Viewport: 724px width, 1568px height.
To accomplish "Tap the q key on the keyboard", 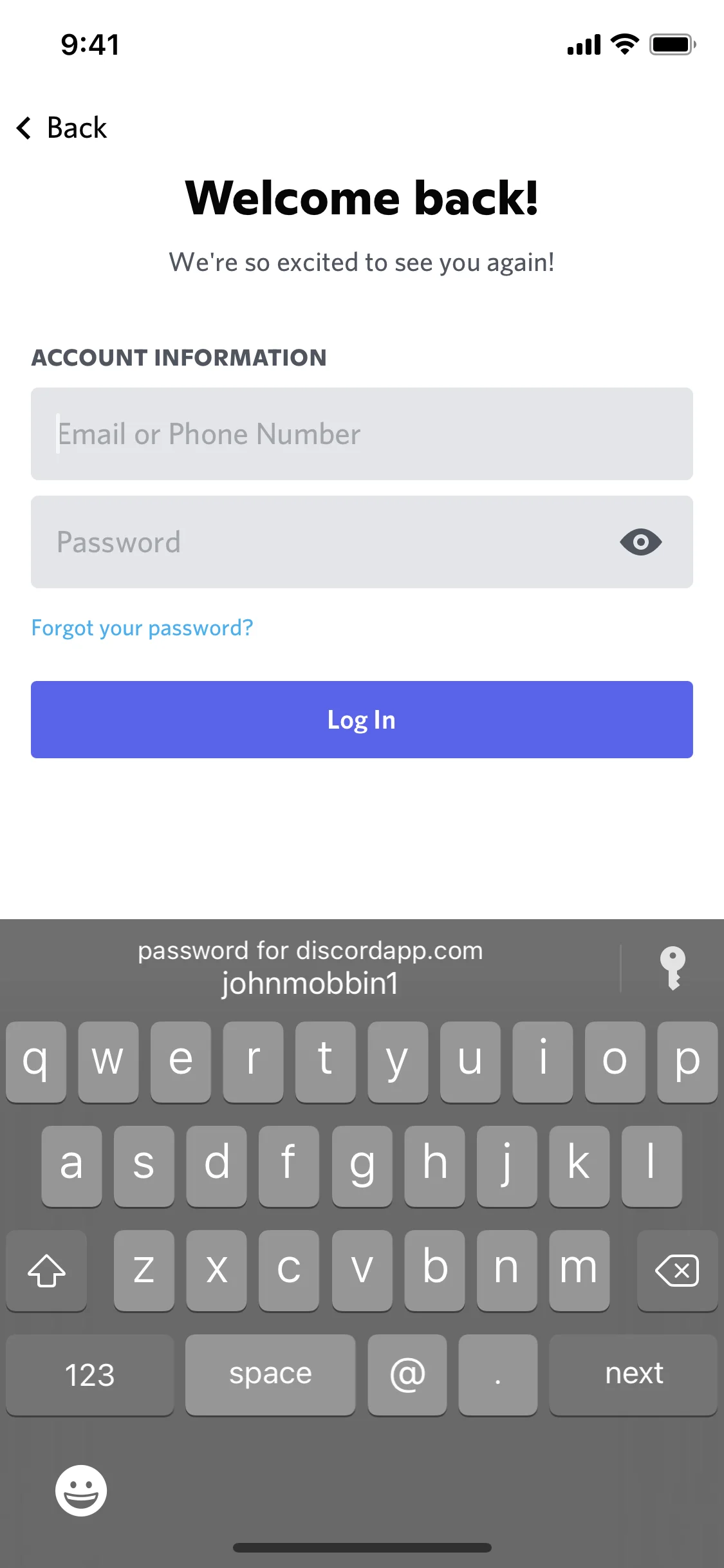I will [x=36, y=1062].
